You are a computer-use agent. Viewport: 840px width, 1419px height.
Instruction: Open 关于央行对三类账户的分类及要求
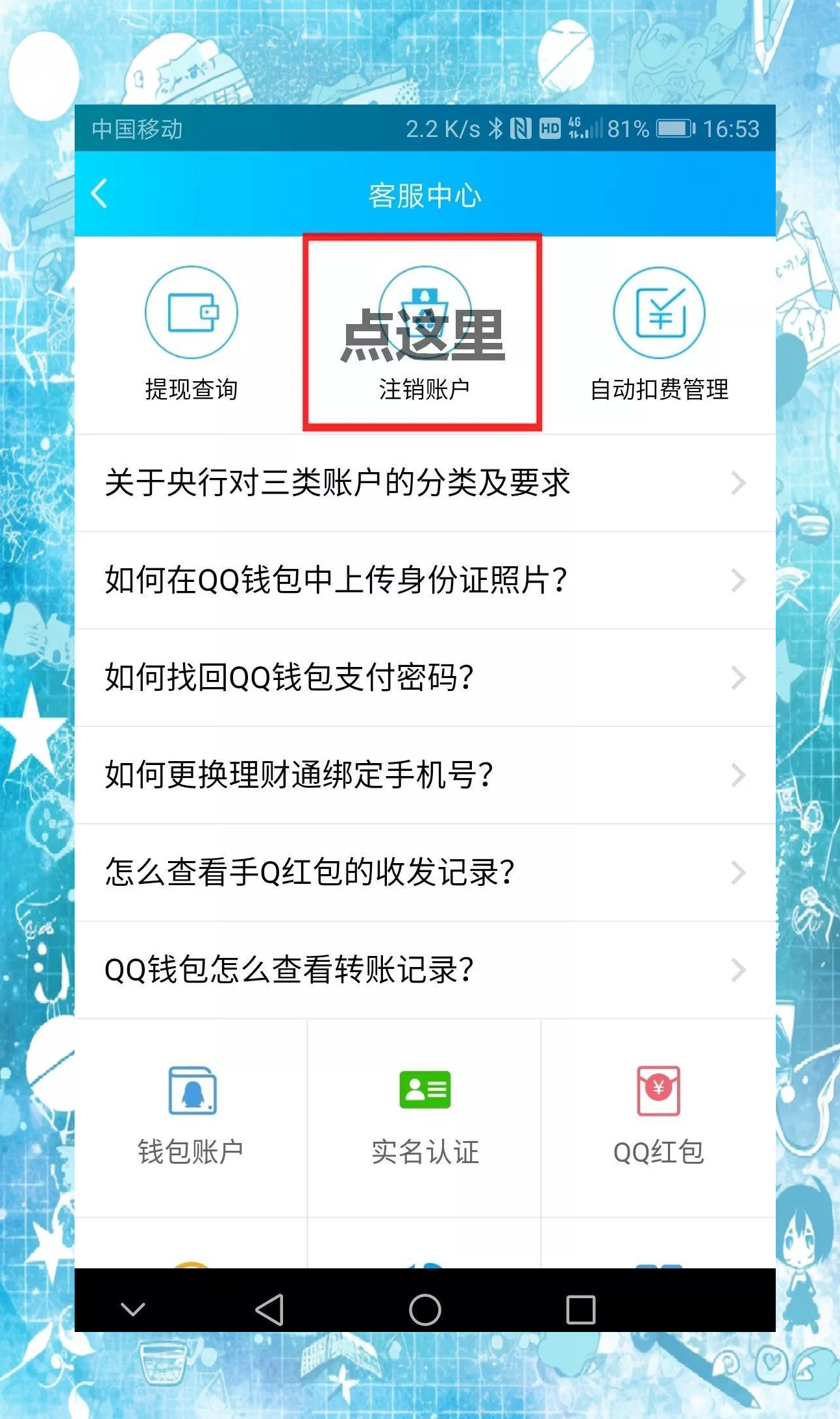(x=425, y=483)
